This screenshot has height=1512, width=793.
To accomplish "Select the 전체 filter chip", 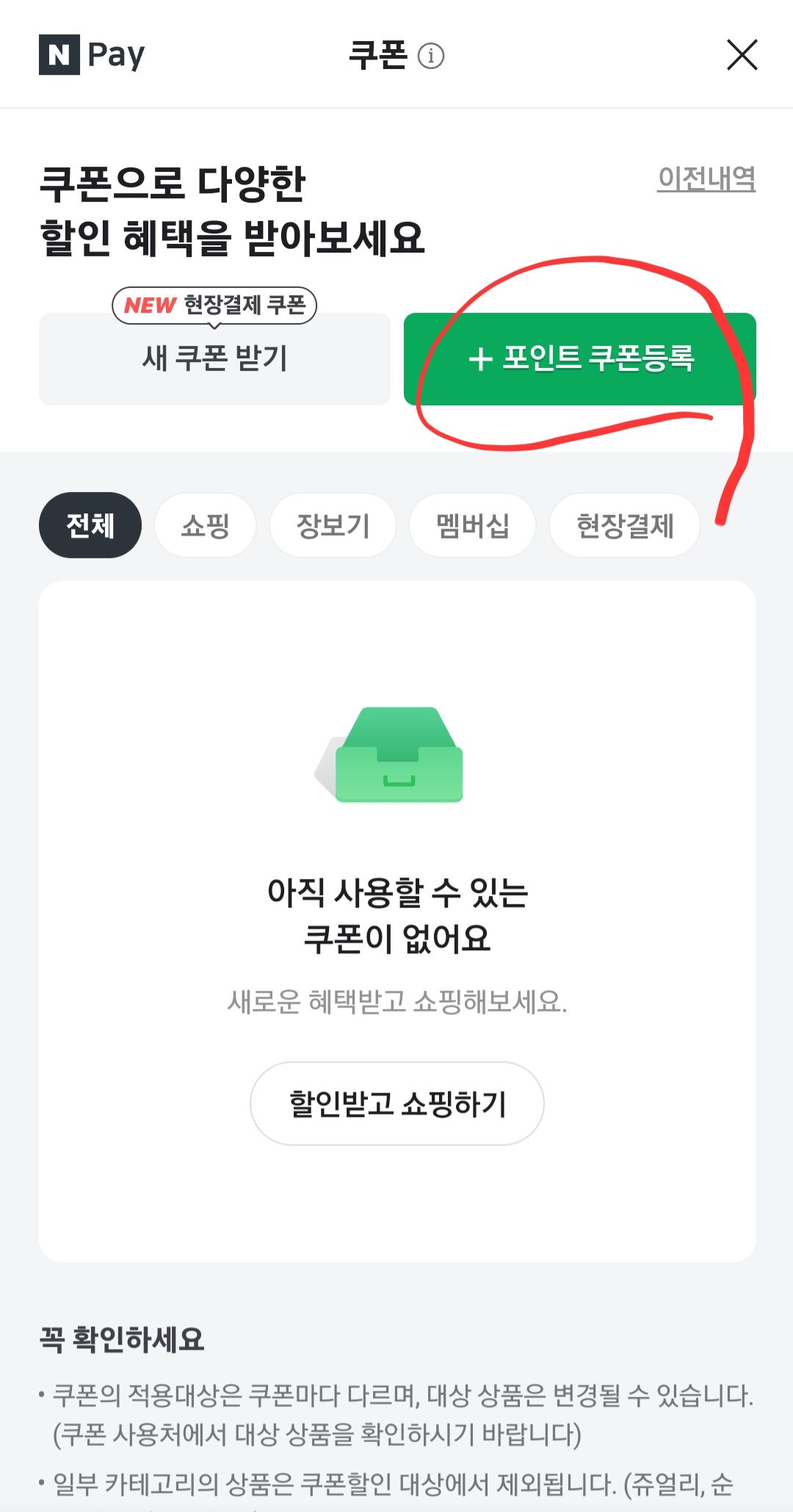I will pyautogui.click(x=90, y=524).
